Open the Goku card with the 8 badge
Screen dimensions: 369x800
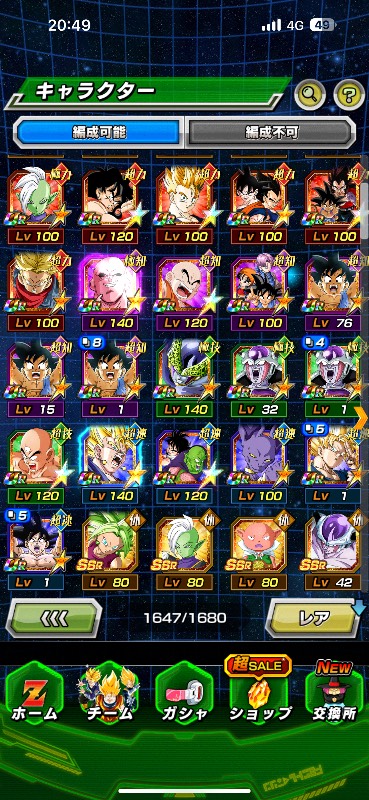coord(109,378)
